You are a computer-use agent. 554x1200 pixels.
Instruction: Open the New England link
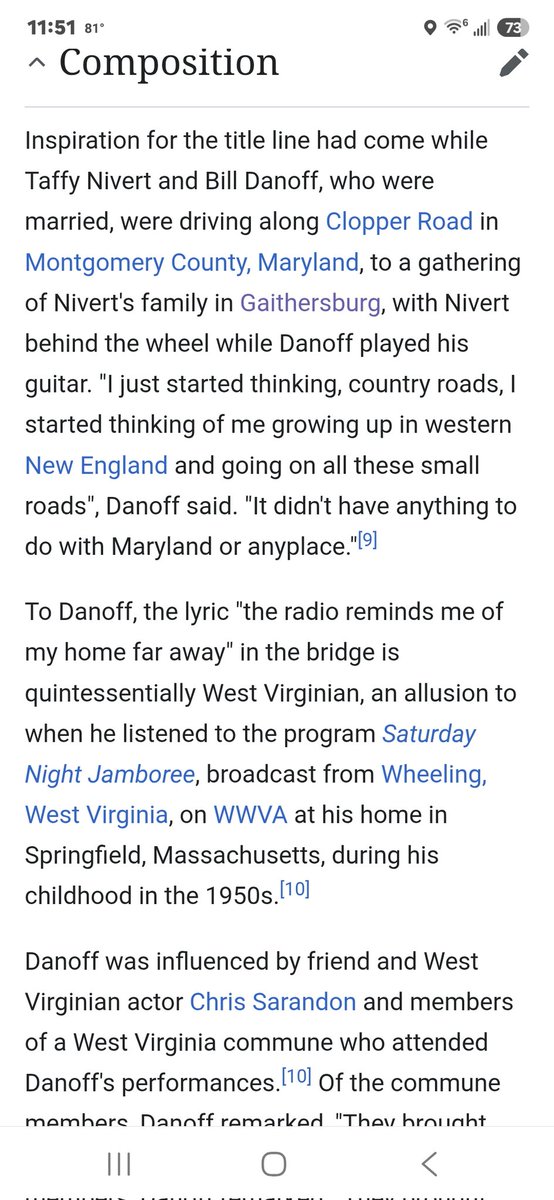(x=96, y=466)
